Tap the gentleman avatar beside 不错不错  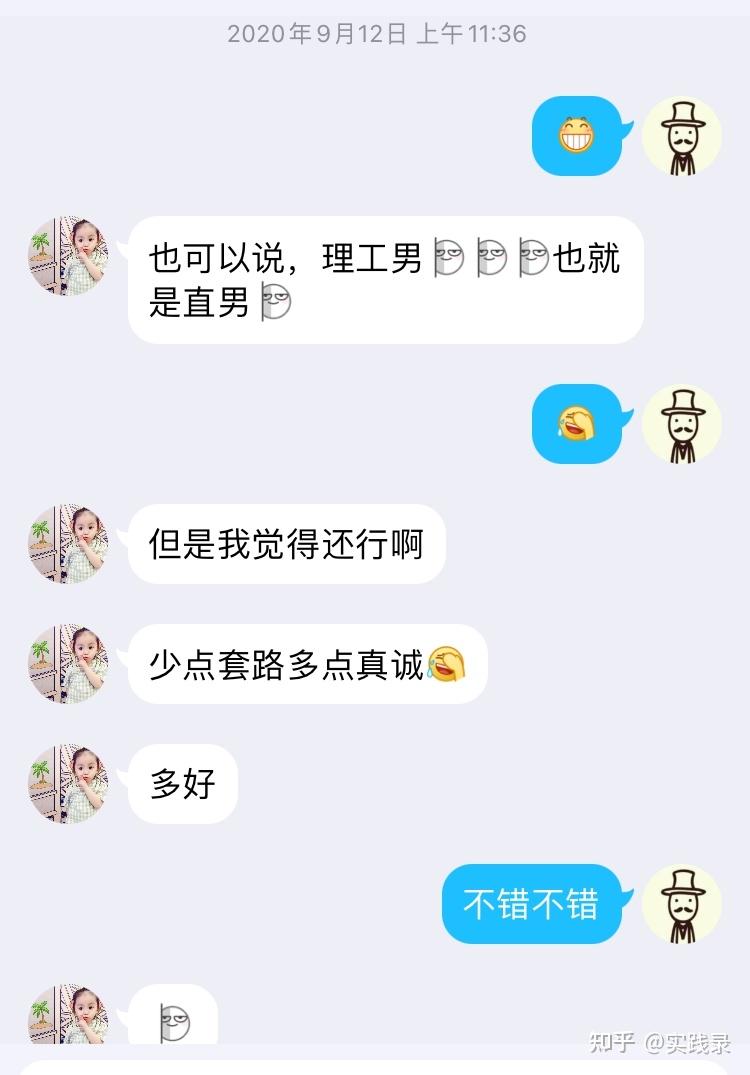point(681,904)
